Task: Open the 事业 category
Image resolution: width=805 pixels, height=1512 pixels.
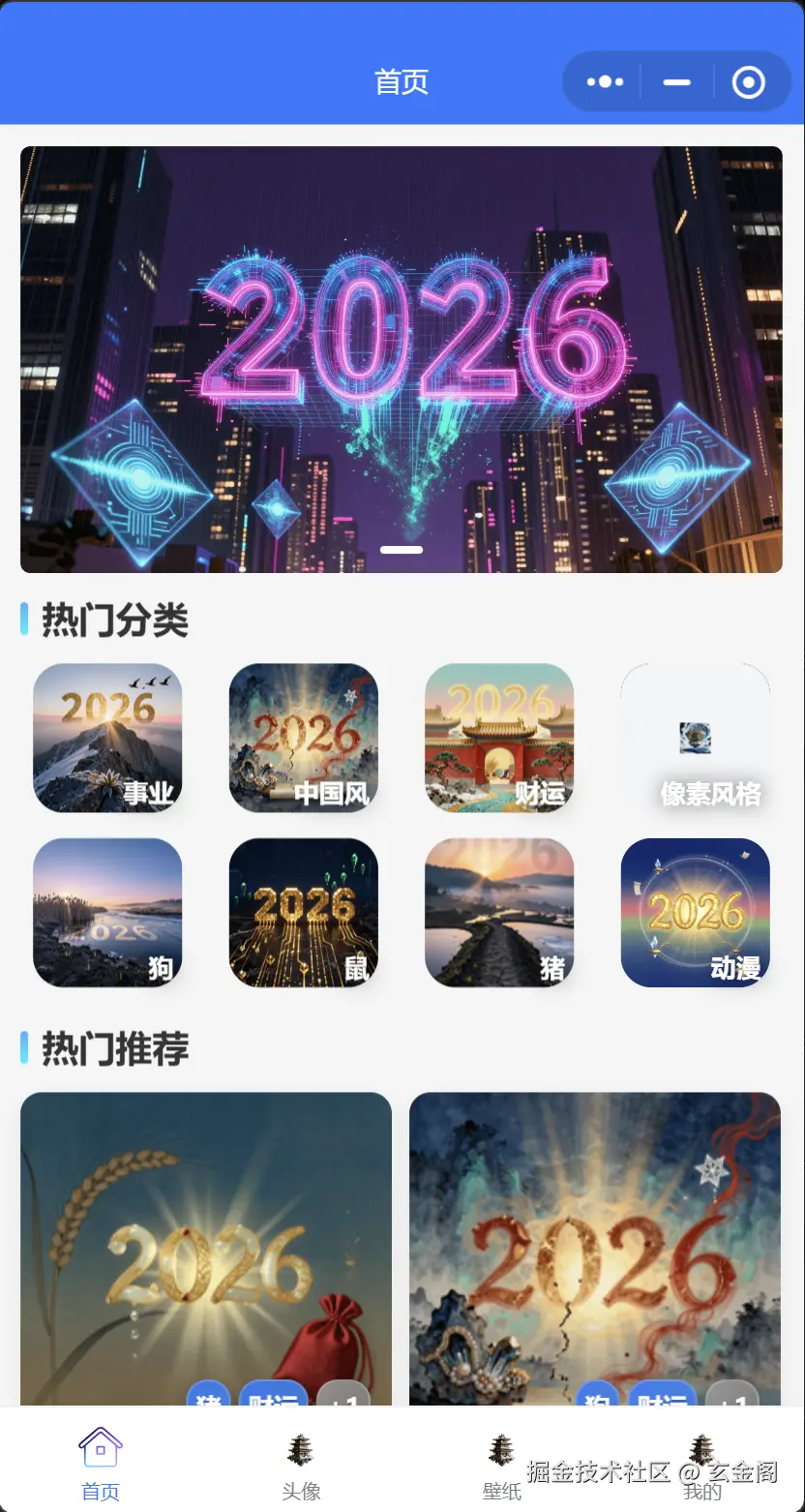Action: click(107, 738)
